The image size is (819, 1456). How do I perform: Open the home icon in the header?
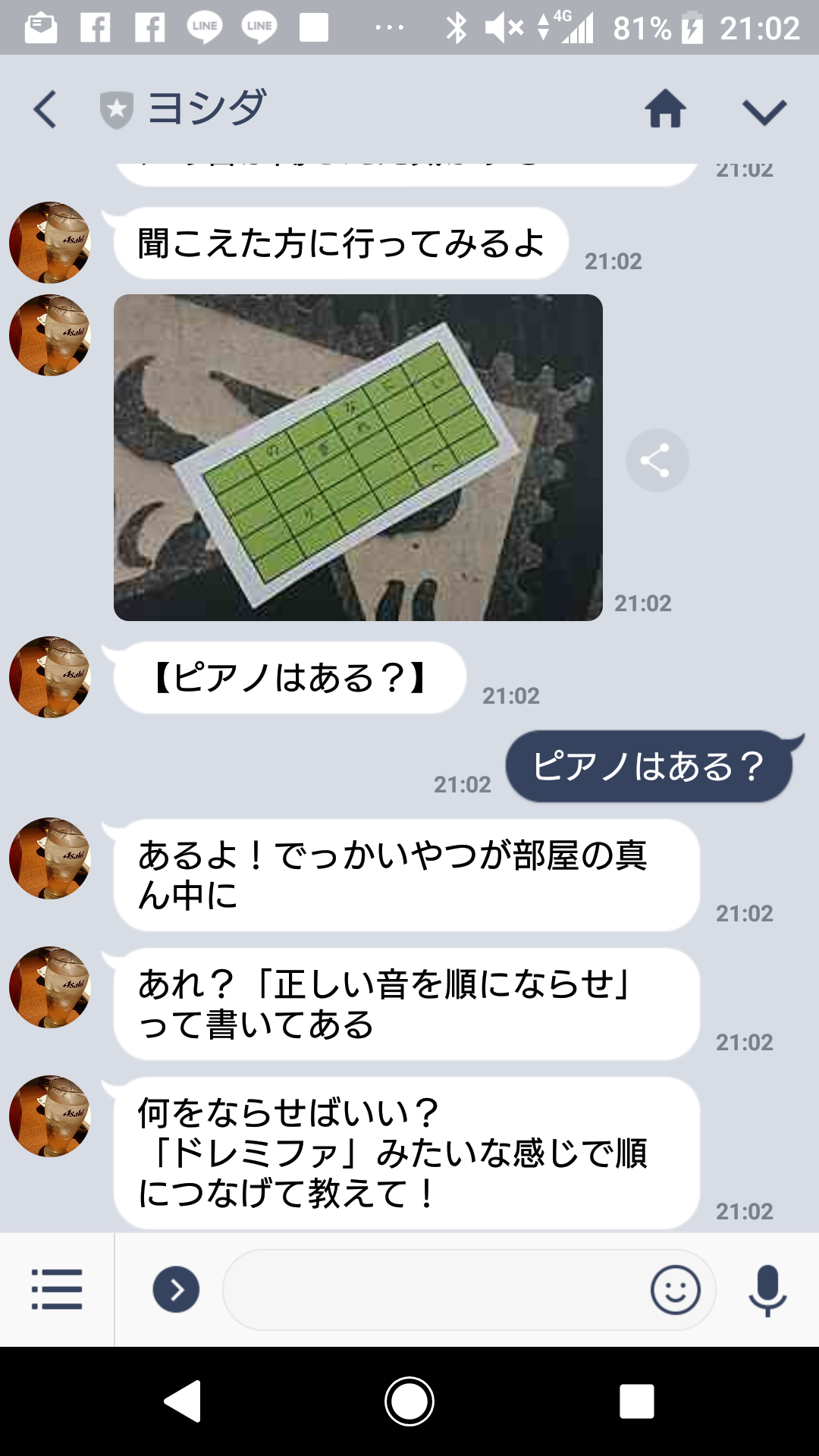(665, 109)
